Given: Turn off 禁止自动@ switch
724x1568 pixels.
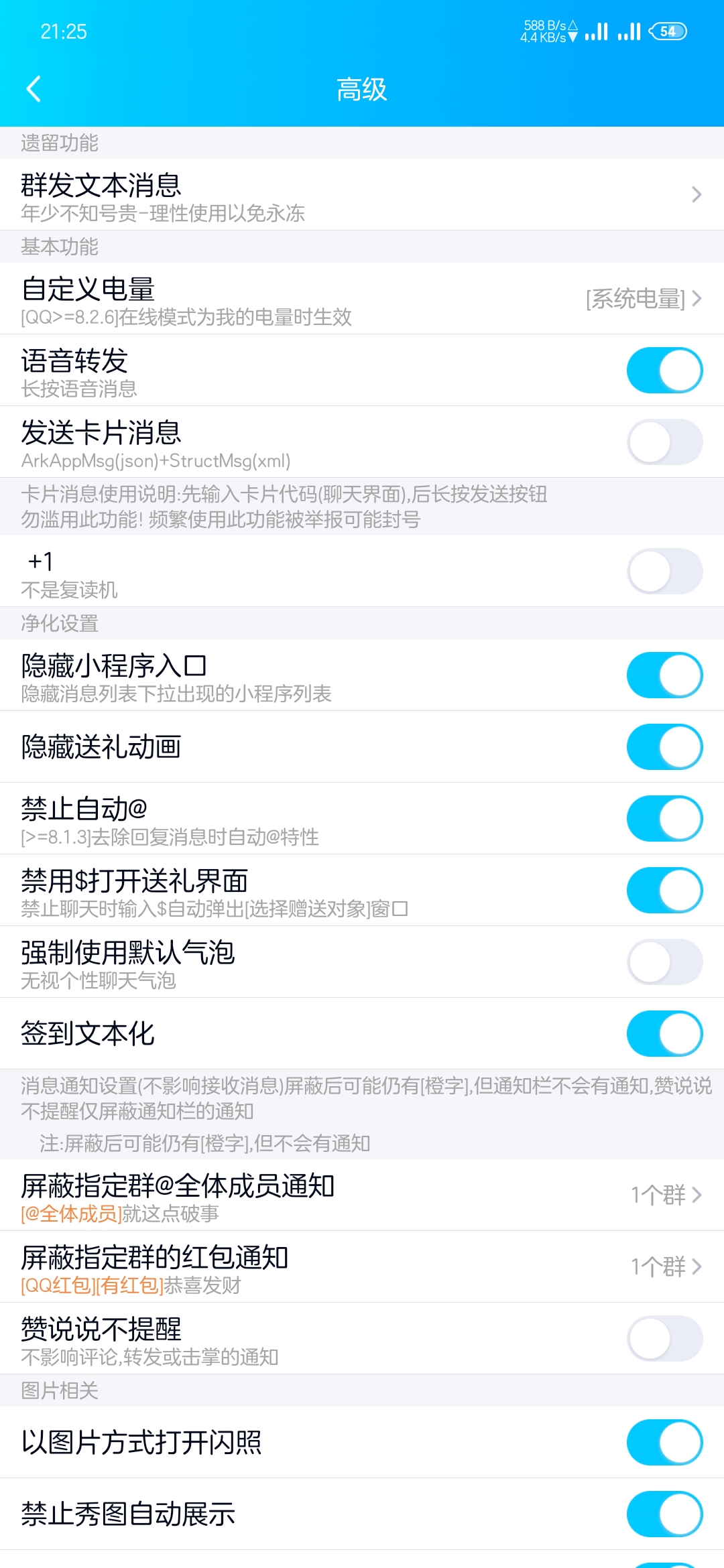Looking at the screenshot, I should pyautogui.click(x=664, y=819).
